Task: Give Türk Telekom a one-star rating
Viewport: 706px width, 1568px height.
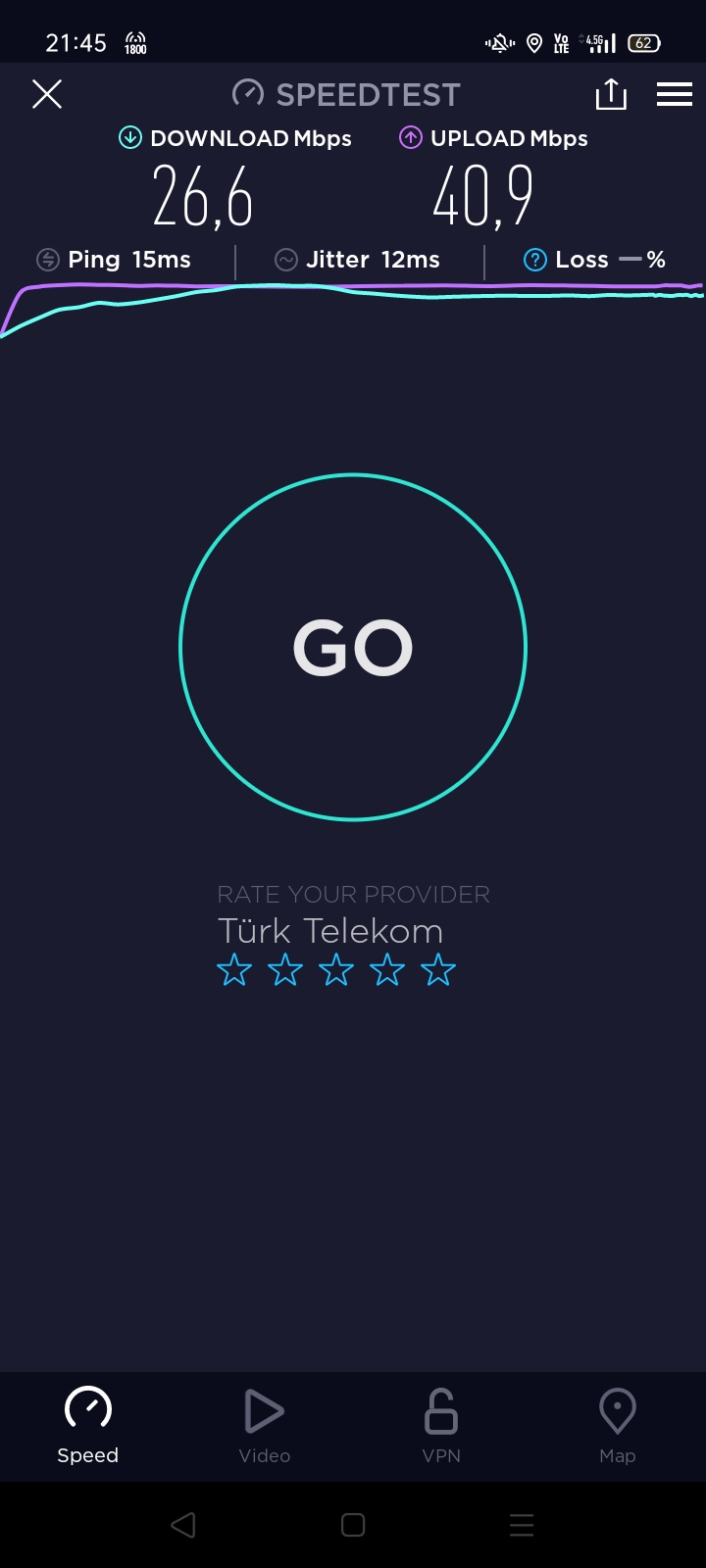Action: [x=234, y=970]
